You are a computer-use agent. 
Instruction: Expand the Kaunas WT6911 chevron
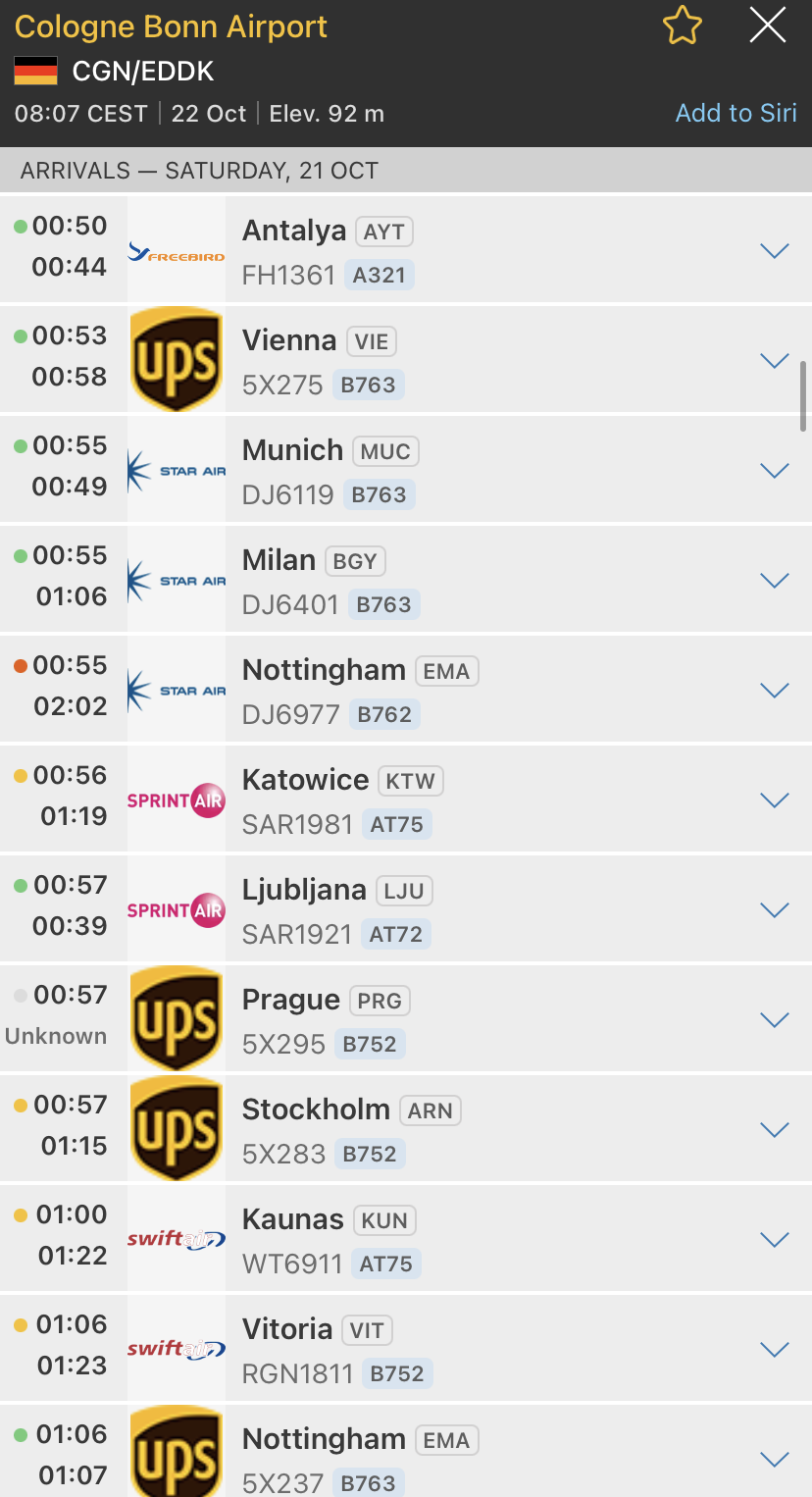(775, 1240)
